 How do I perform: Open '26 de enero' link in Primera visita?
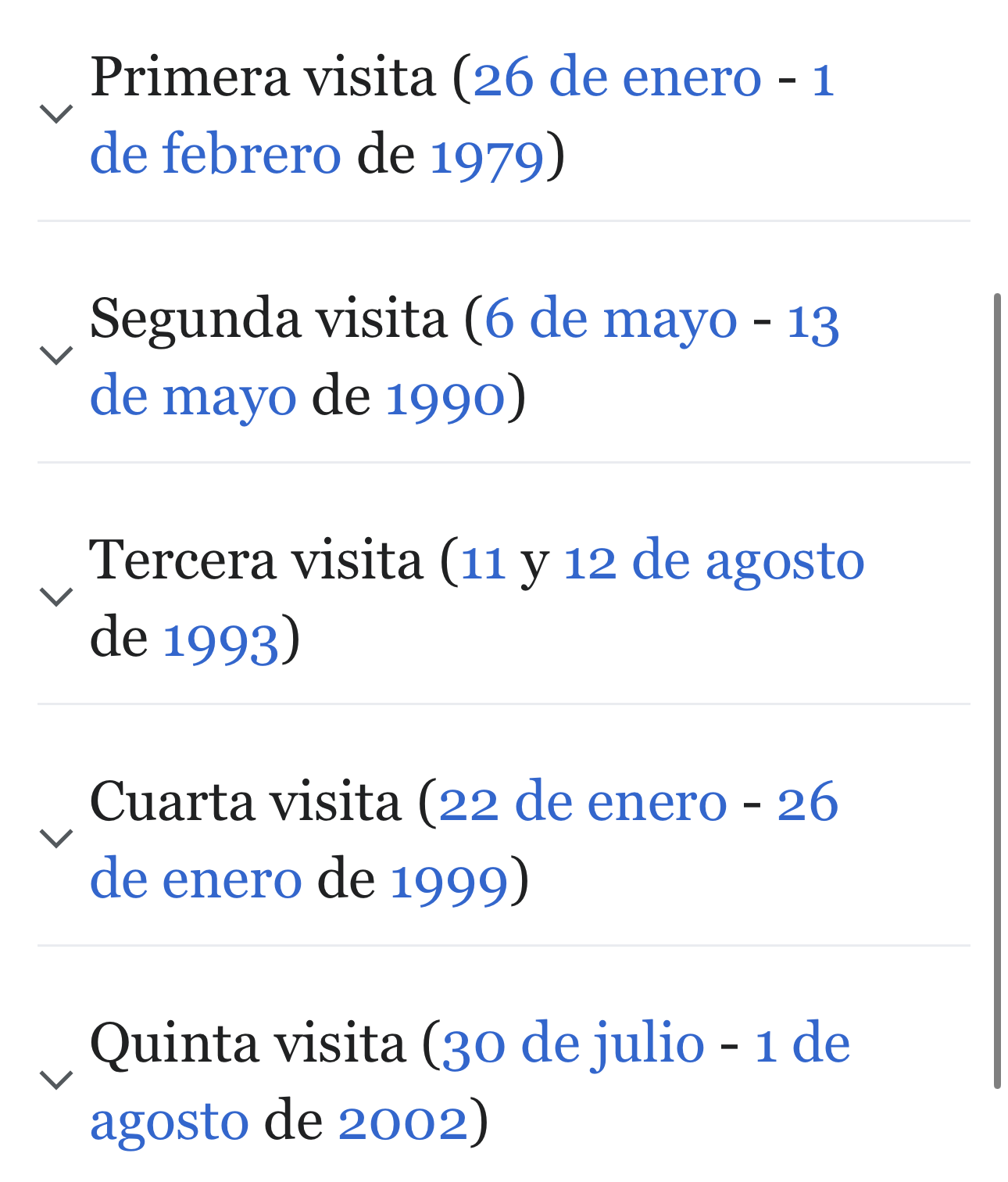coord(617,78)
